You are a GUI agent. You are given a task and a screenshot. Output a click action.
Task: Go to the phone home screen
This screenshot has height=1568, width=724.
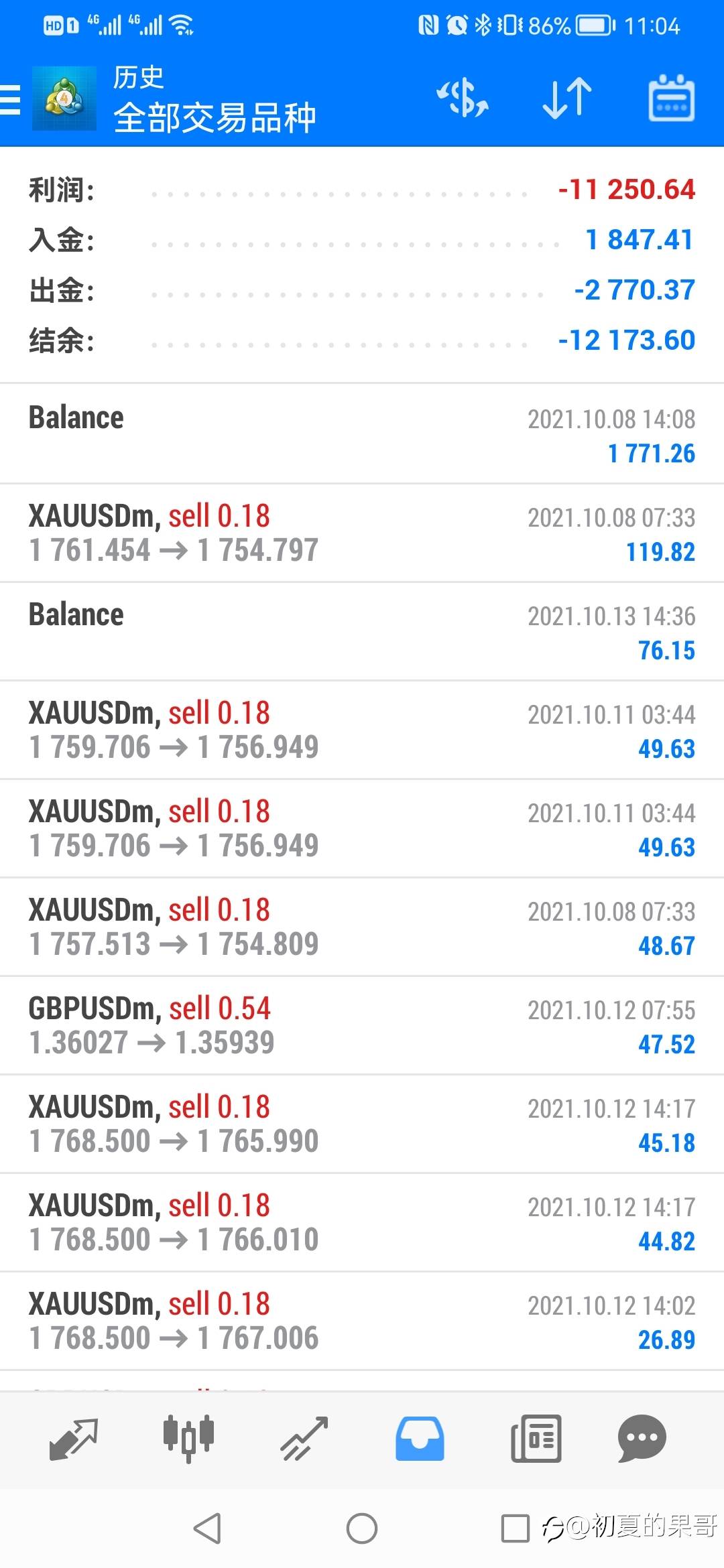[x=362, y=1528]
